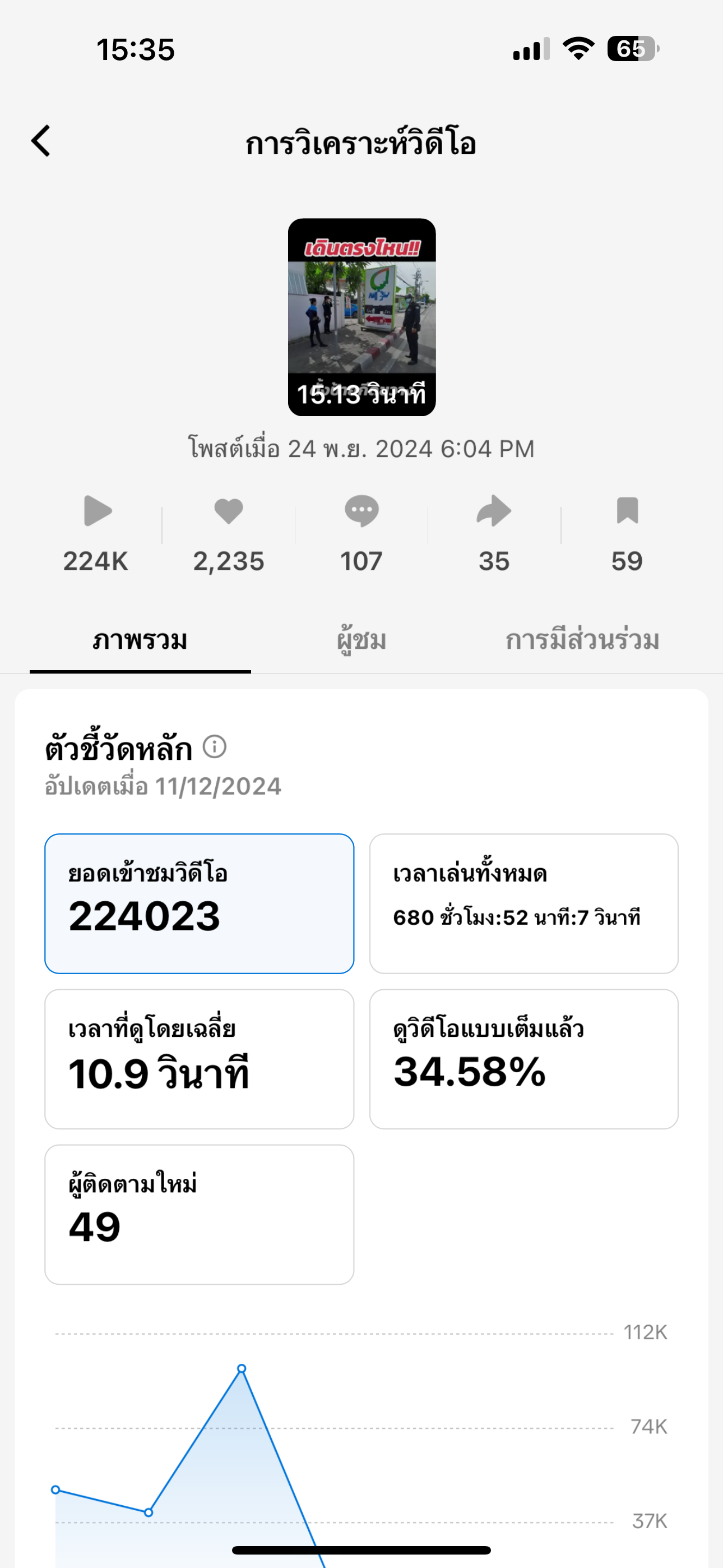The image size is (723, 1568).
Task: Select the ผู้ติดตามใหม่ metric card
Action: [199, 1214]
